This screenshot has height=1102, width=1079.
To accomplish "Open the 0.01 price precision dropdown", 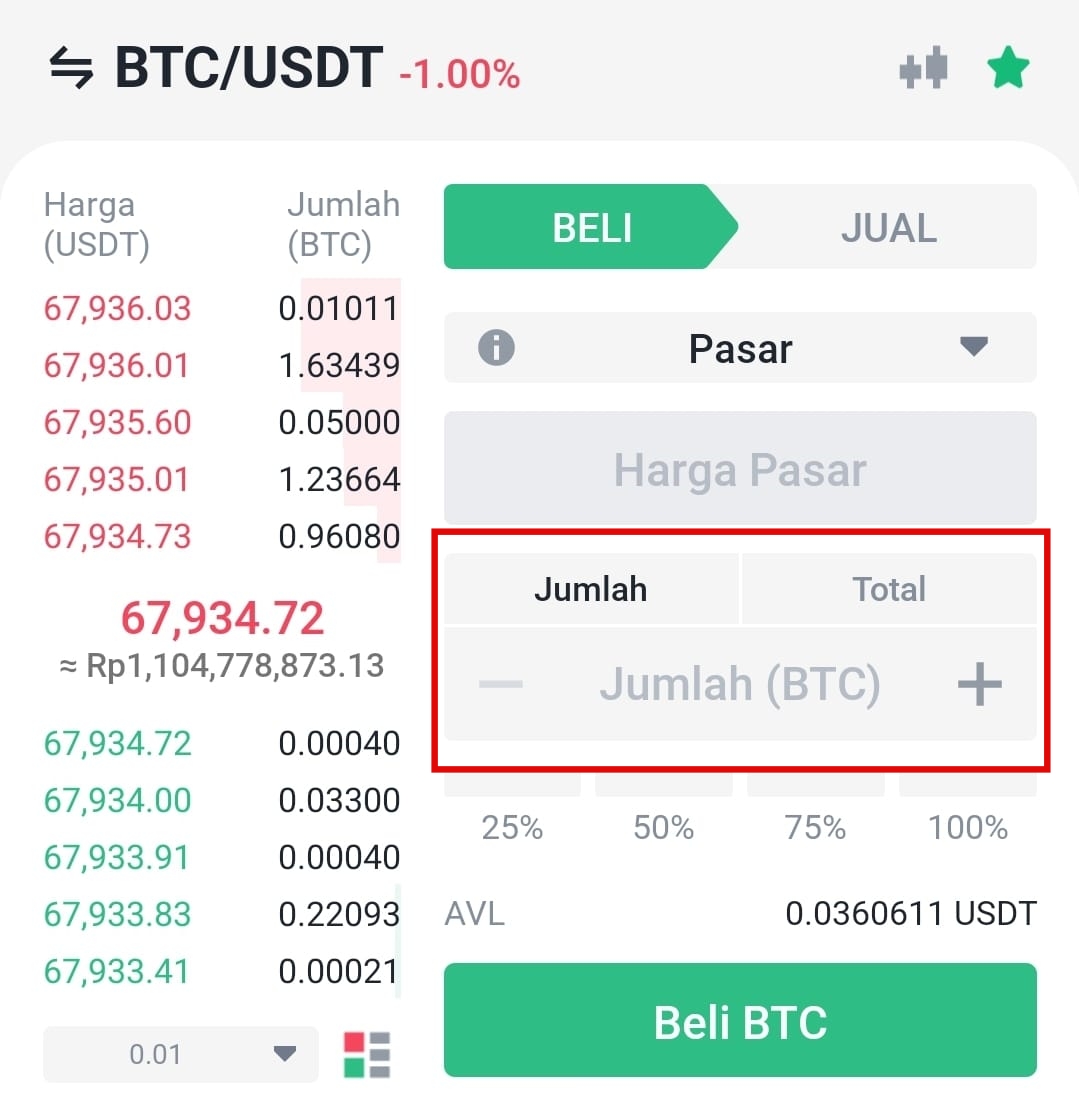I will (180, 1054).
